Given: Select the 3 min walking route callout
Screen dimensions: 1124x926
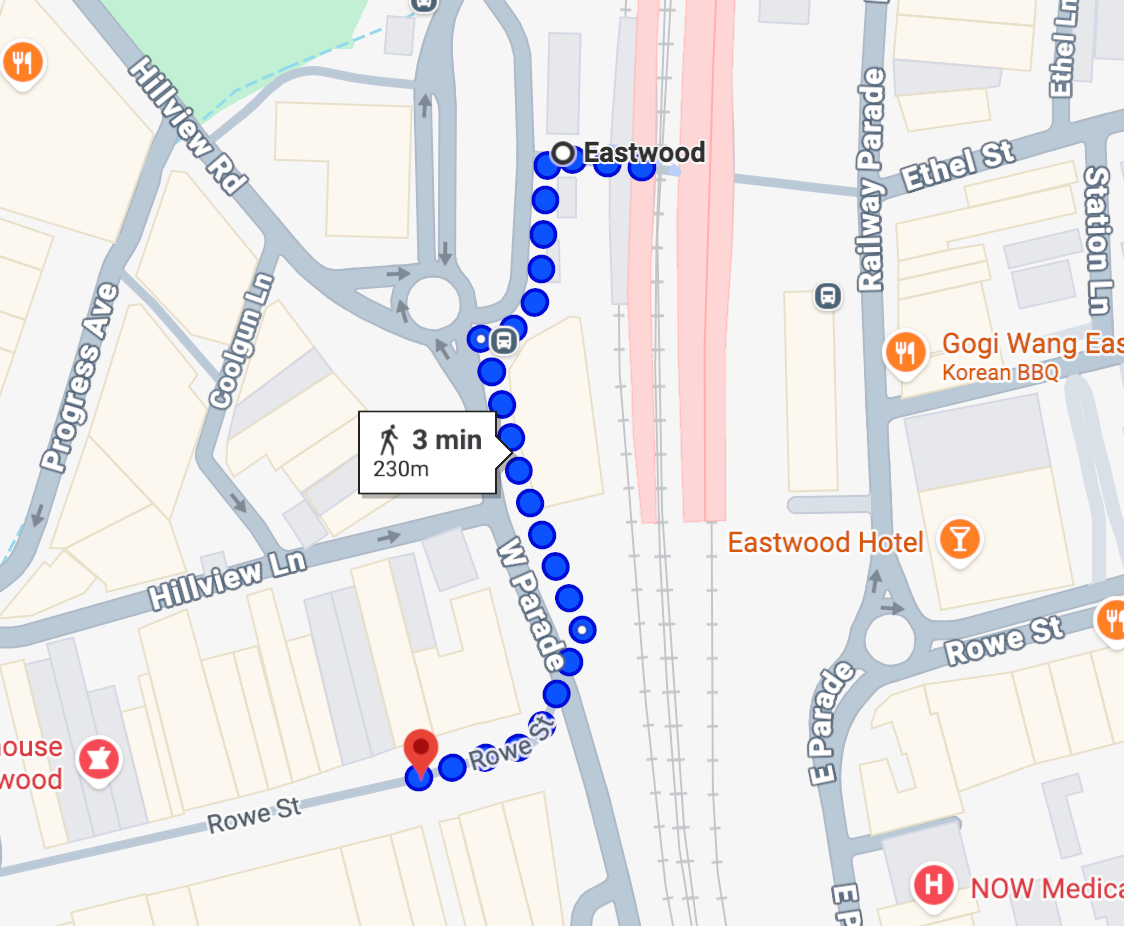Looking at the screenshot, I should (x=428, y=451).
